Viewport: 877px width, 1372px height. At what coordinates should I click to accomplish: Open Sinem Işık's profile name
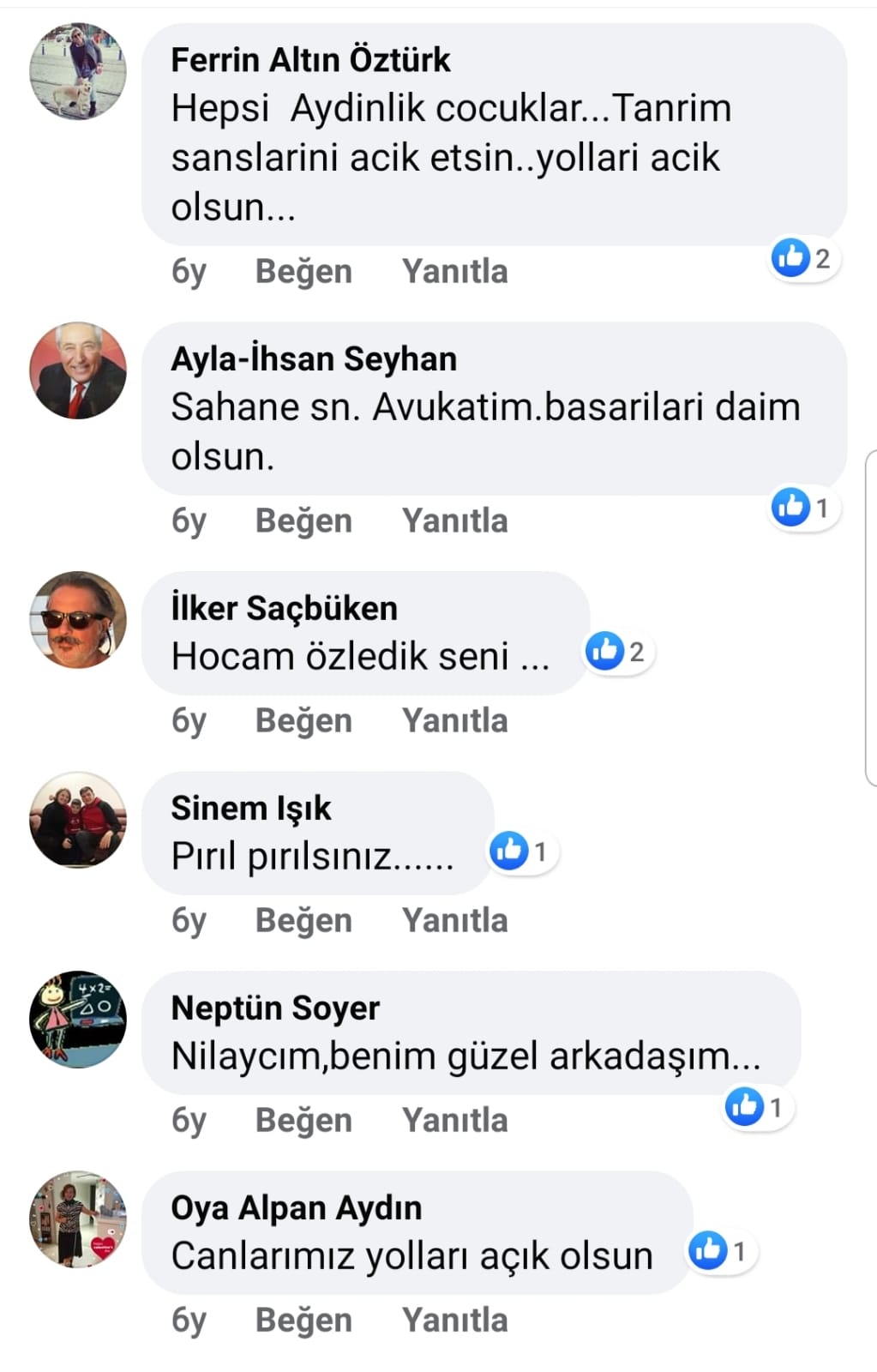(250, 808)
